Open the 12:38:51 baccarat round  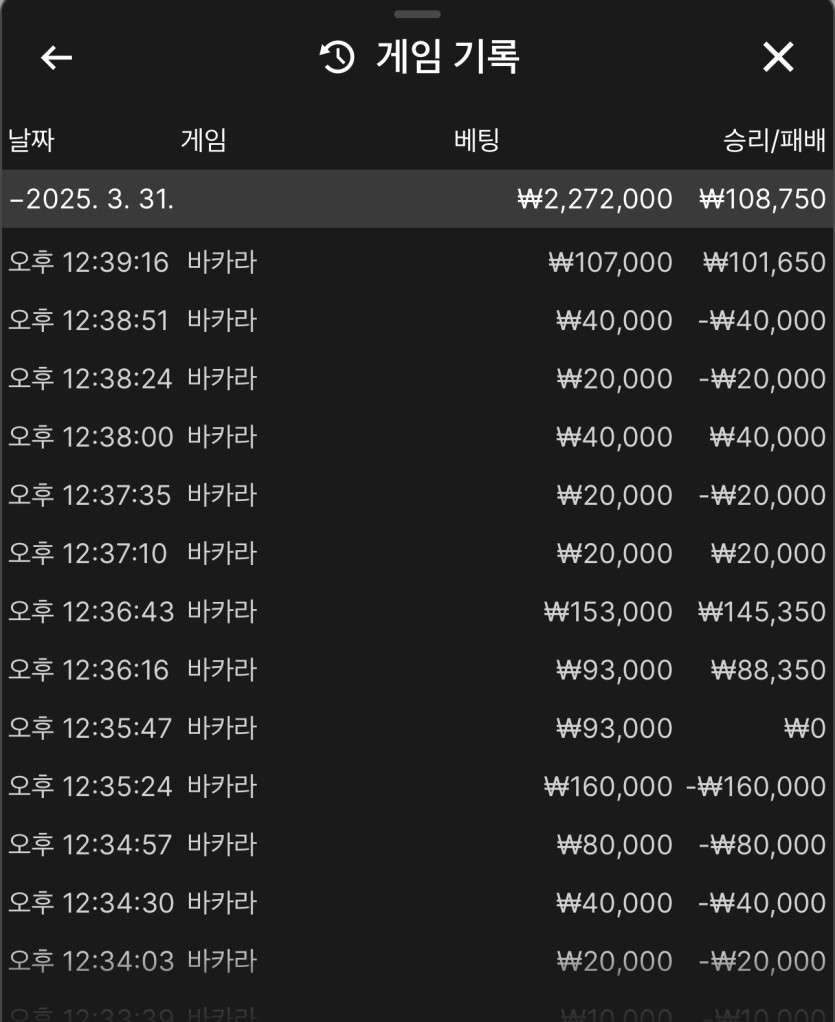[417, 321]
